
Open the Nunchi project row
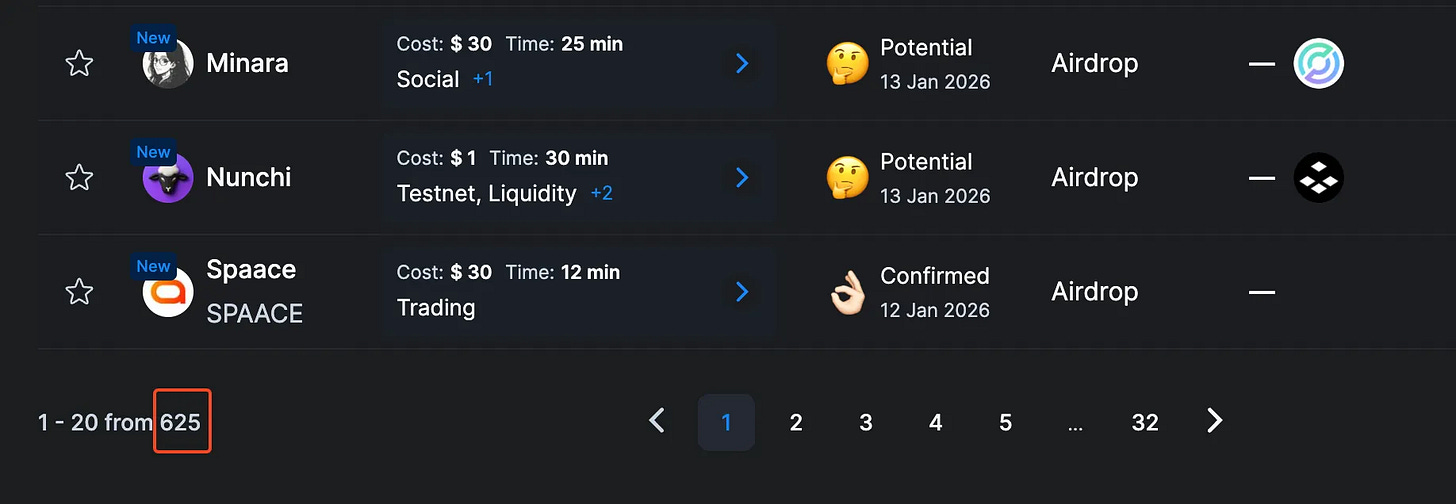[x=746, y=178]
